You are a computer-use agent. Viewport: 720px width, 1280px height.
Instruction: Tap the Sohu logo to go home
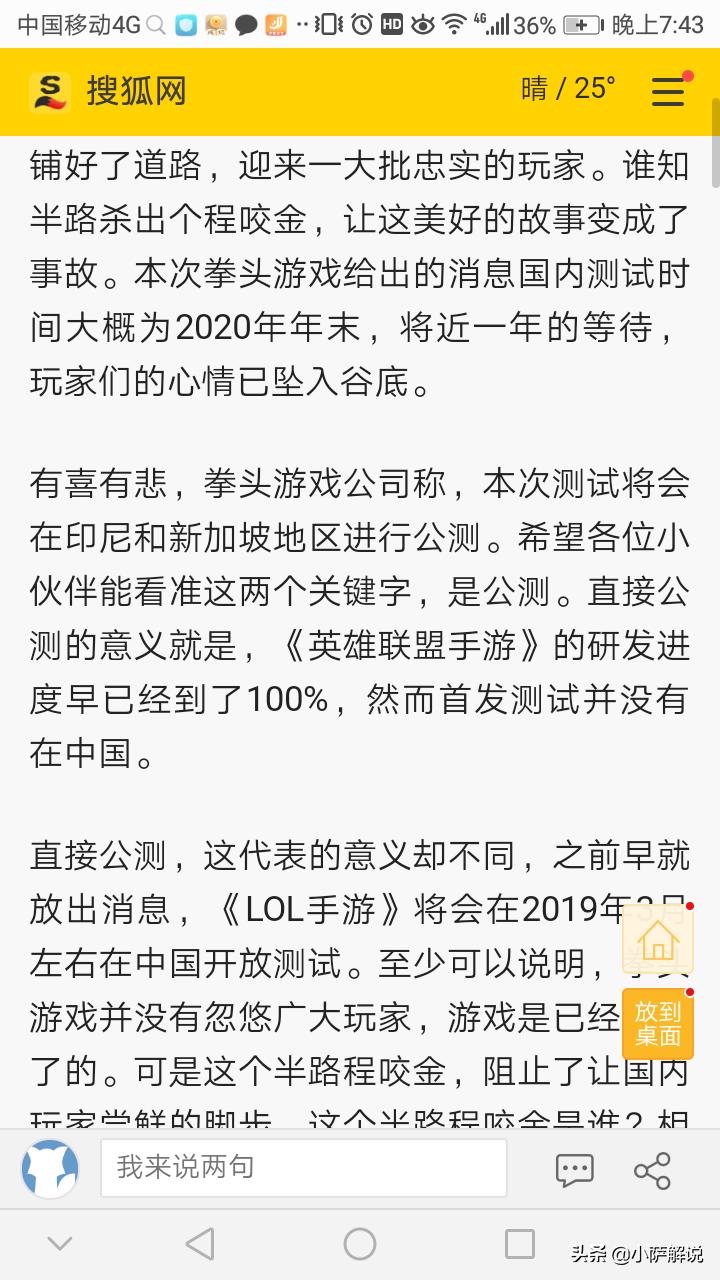tap(49, 91)
